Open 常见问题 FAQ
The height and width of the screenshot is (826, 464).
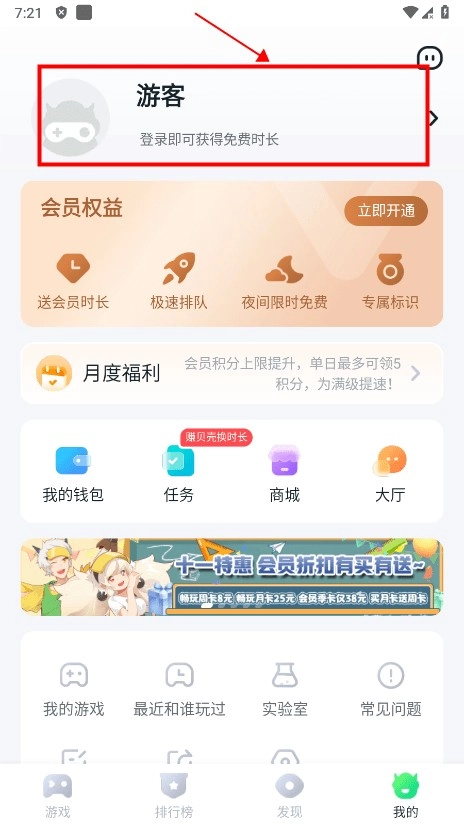tap(391, 689)
